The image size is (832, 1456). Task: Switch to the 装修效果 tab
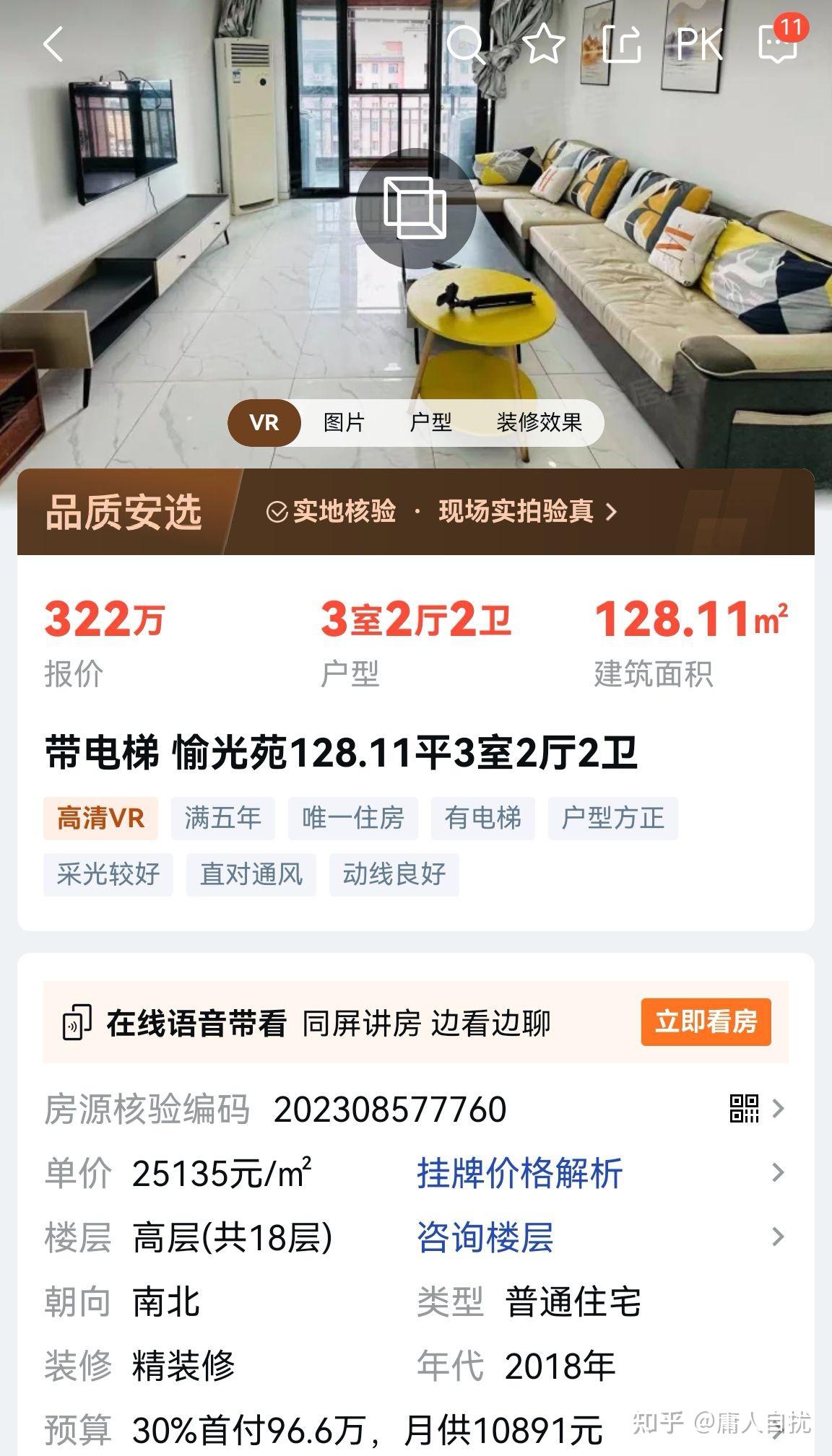(x=539, y=422)
